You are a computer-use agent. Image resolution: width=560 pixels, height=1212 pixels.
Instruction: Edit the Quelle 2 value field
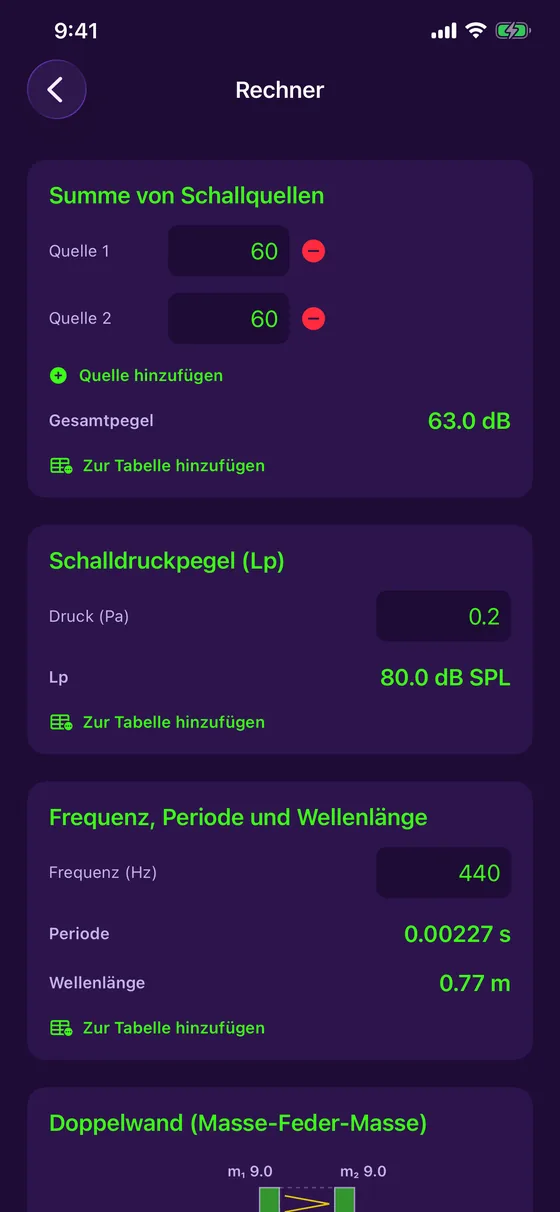[x=229, y=319]
